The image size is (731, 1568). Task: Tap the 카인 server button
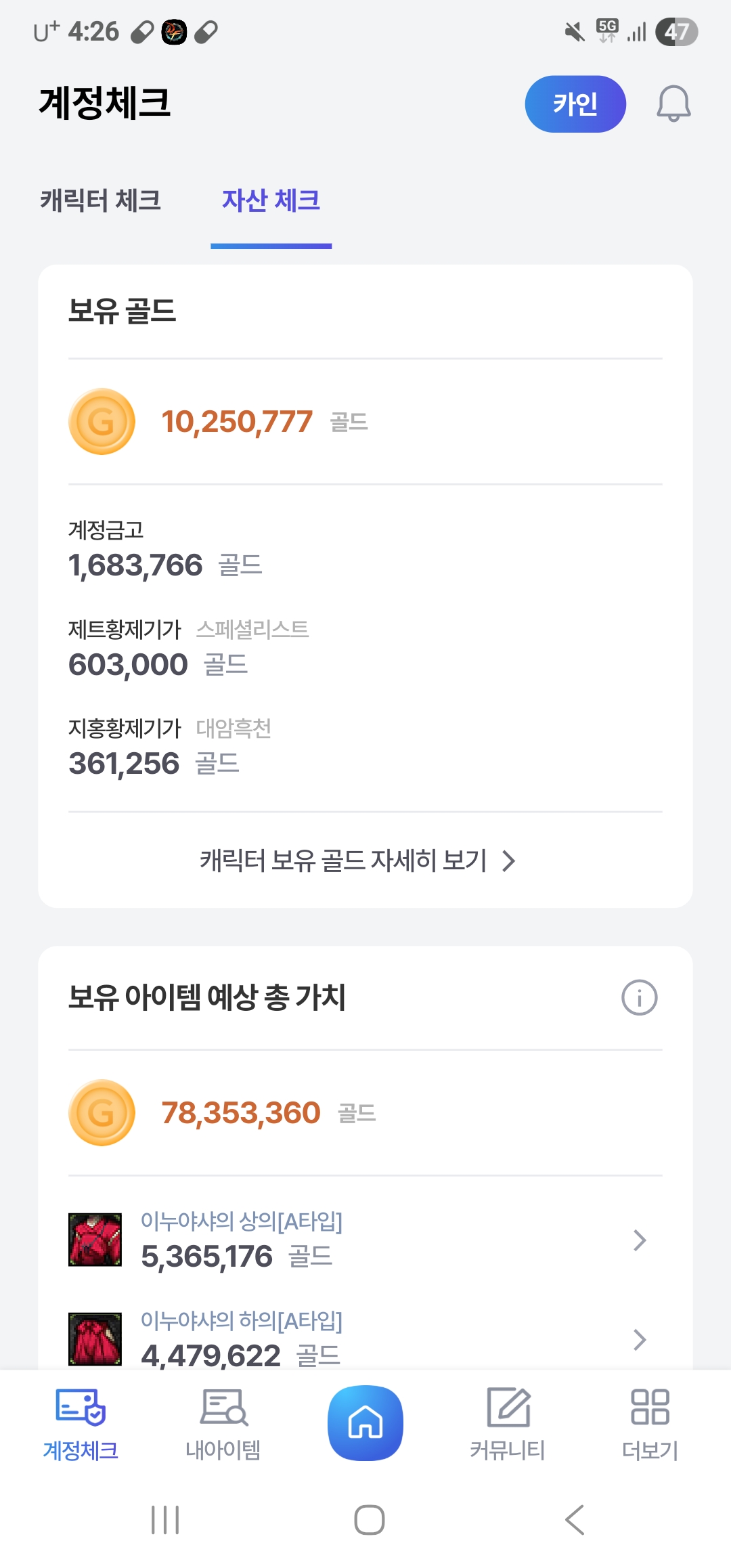coord(575,104)
